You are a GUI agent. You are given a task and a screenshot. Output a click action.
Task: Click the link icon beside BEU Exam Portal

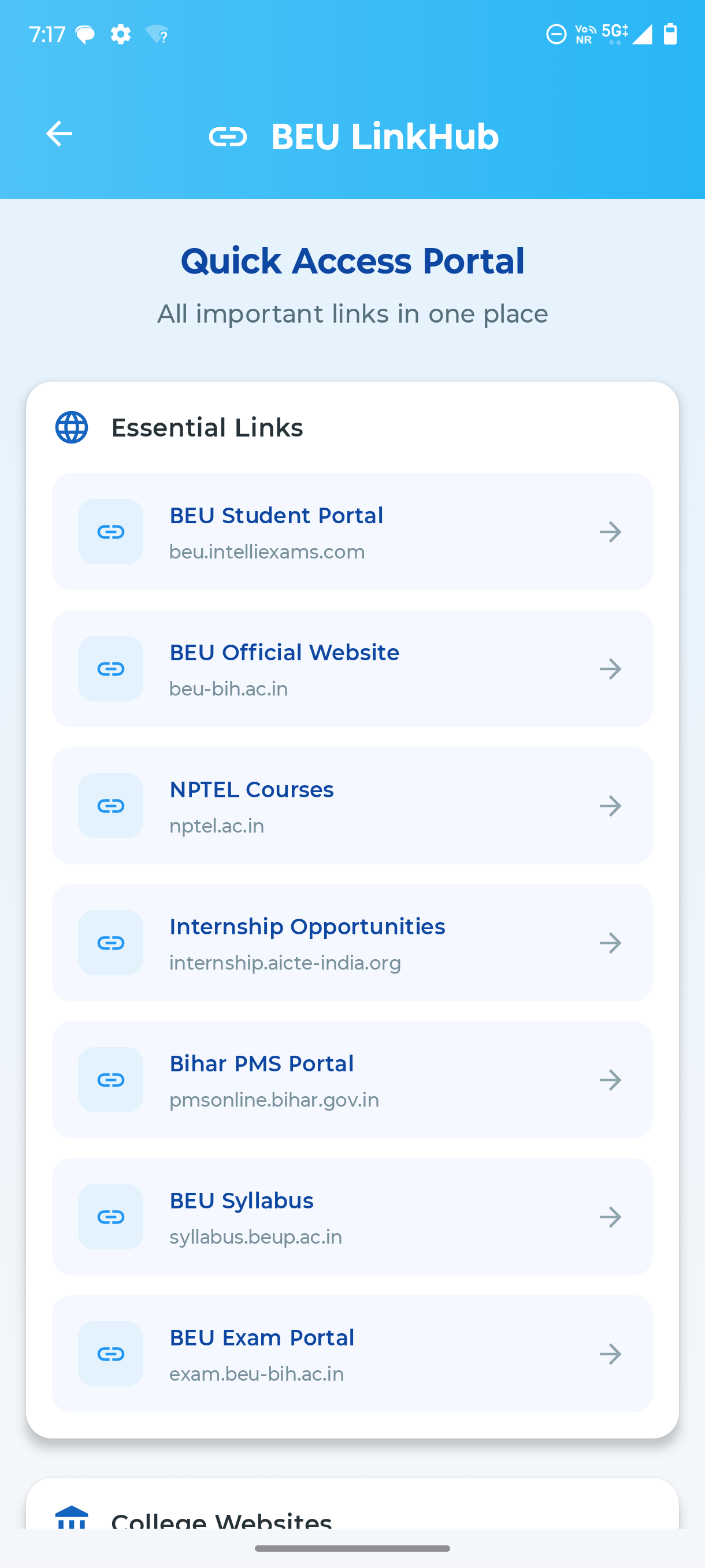(x=110, y=1354)
